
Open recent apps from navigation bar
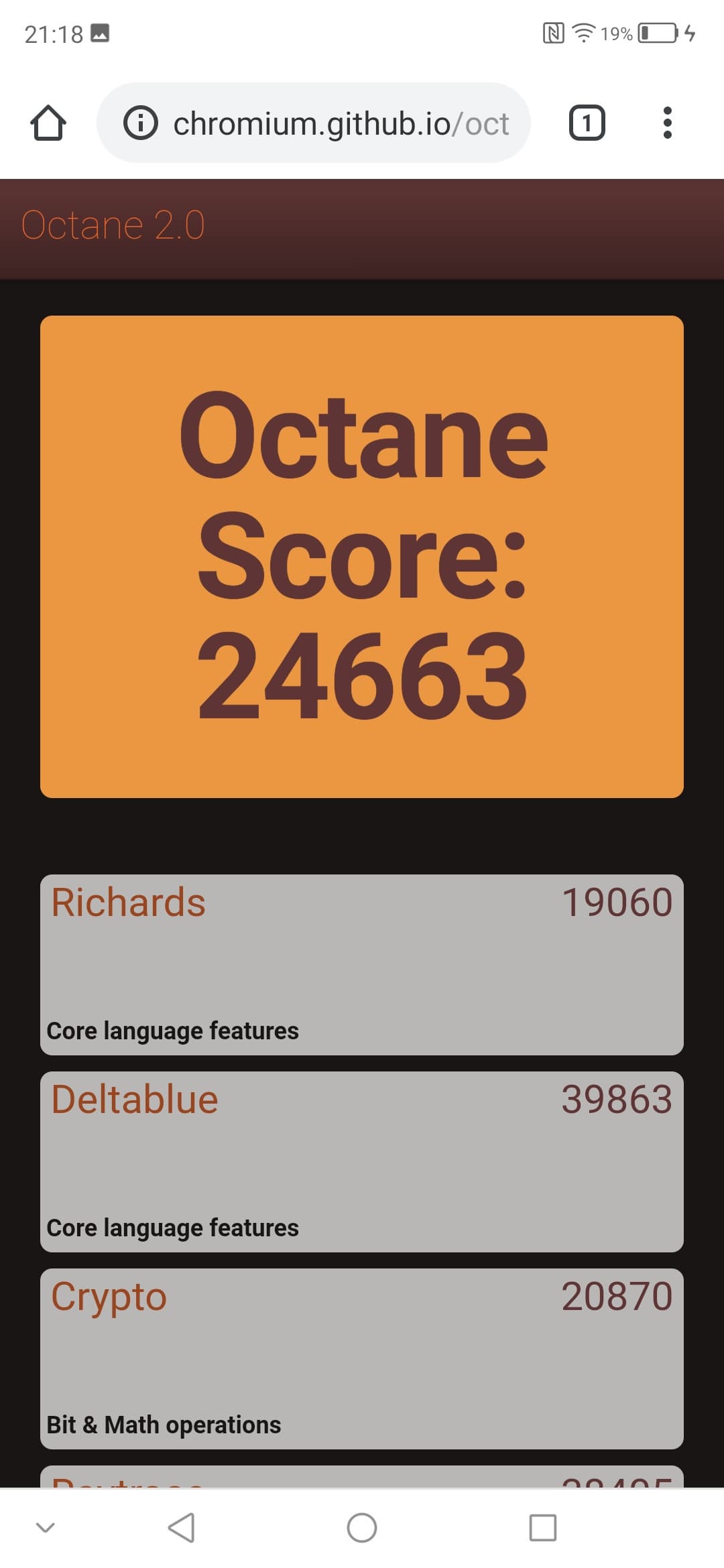(542, 1527)
